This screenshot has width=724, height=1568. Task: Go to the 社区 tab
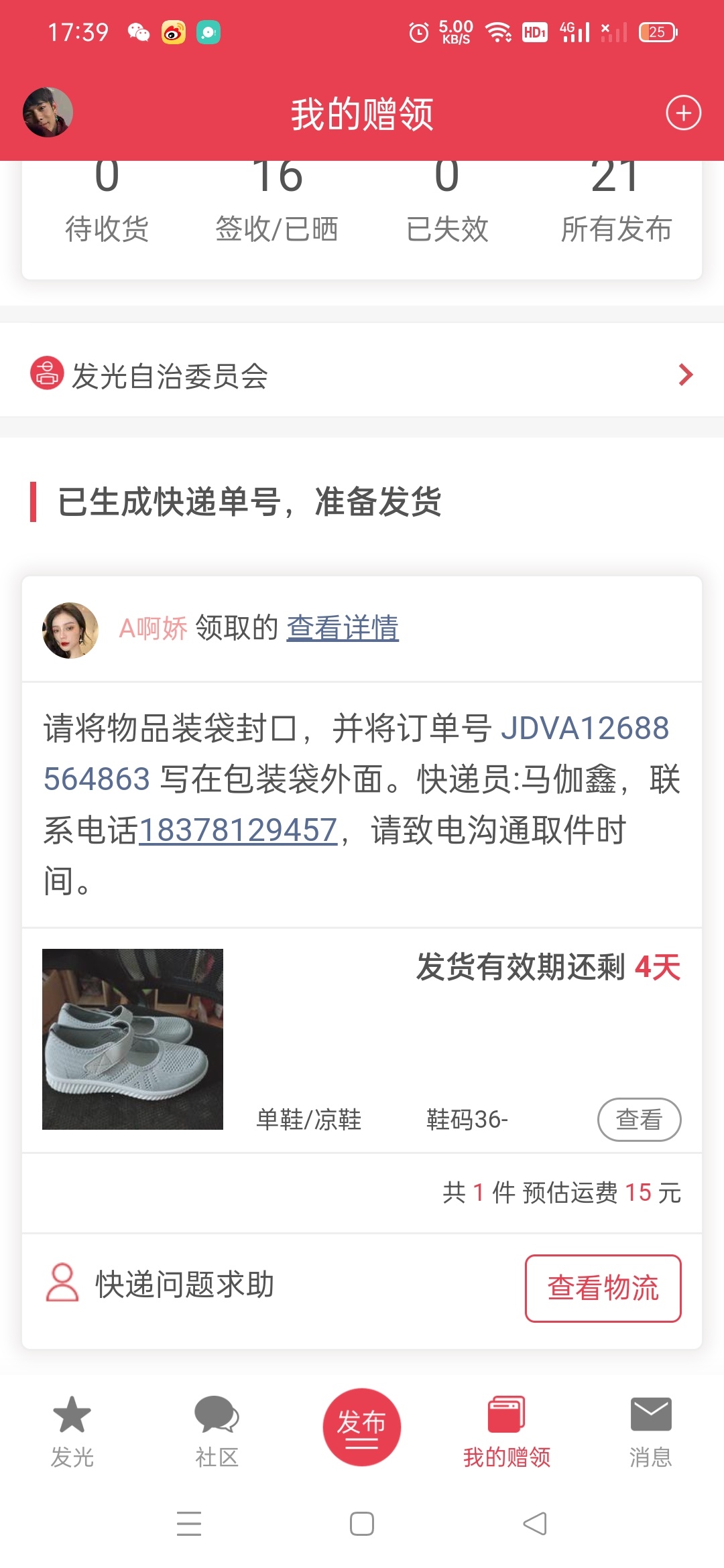[217, 1431]
